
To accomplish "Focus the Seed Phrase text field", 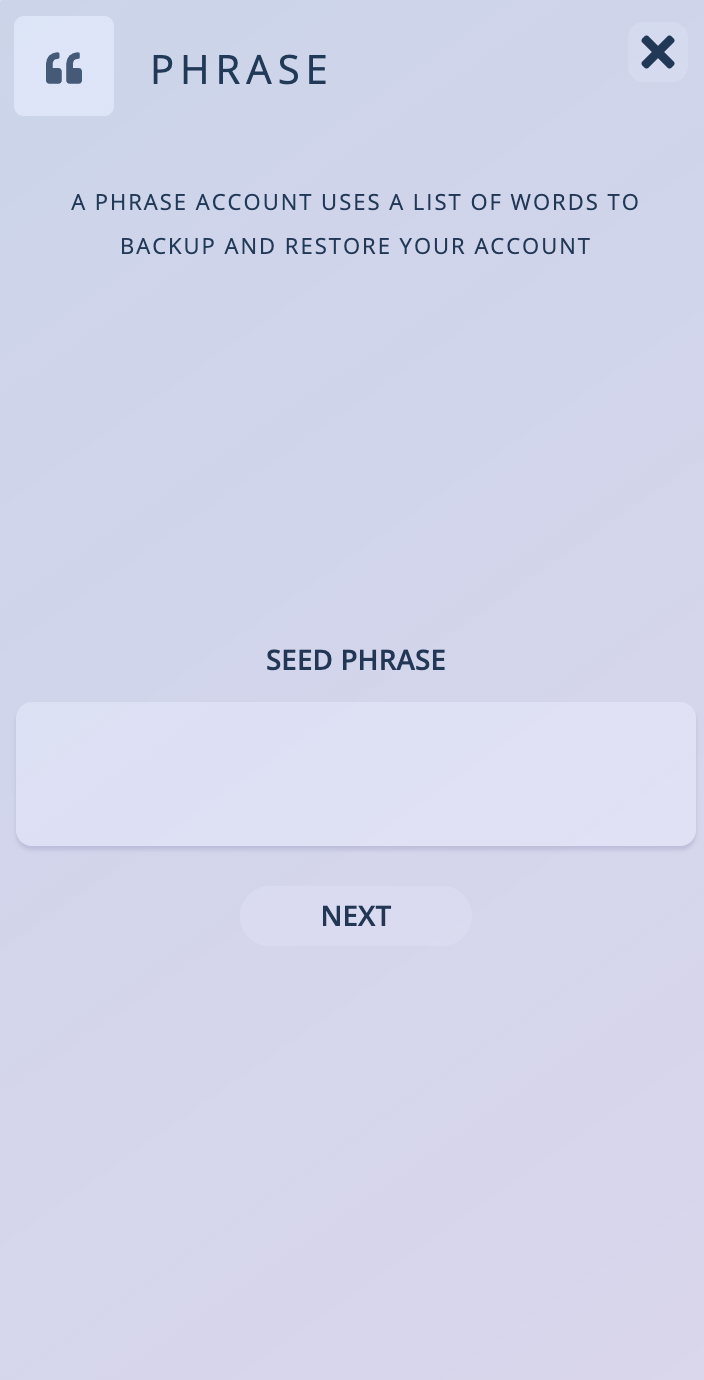I will pos(356,774).
